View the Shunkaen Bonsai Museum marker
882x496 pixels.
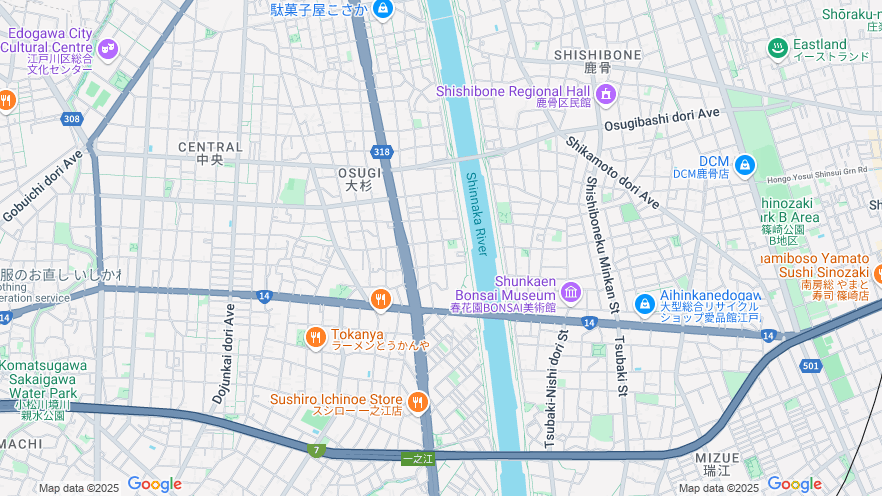click(571, 292)
